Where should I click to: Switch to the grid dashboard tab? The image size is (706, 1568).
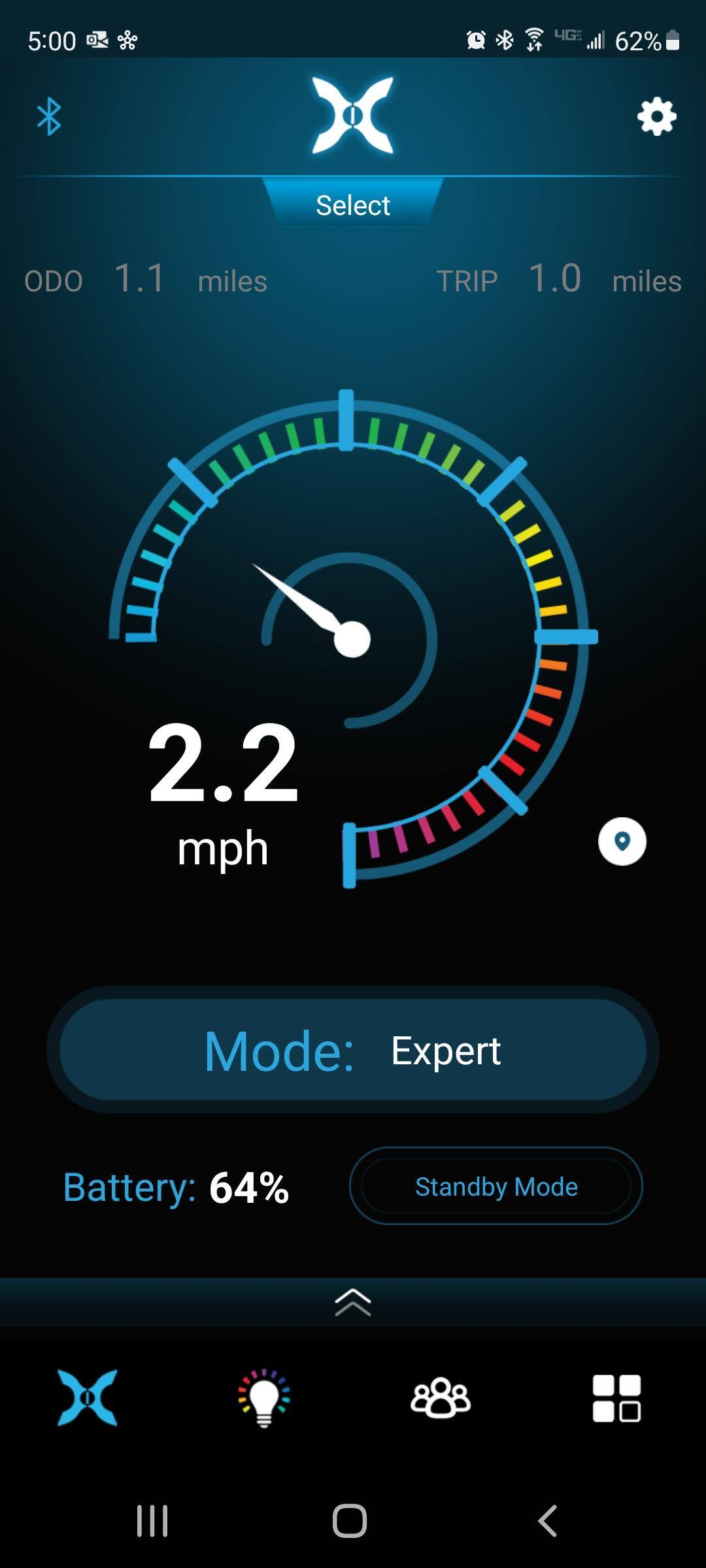click(616, 1398)
